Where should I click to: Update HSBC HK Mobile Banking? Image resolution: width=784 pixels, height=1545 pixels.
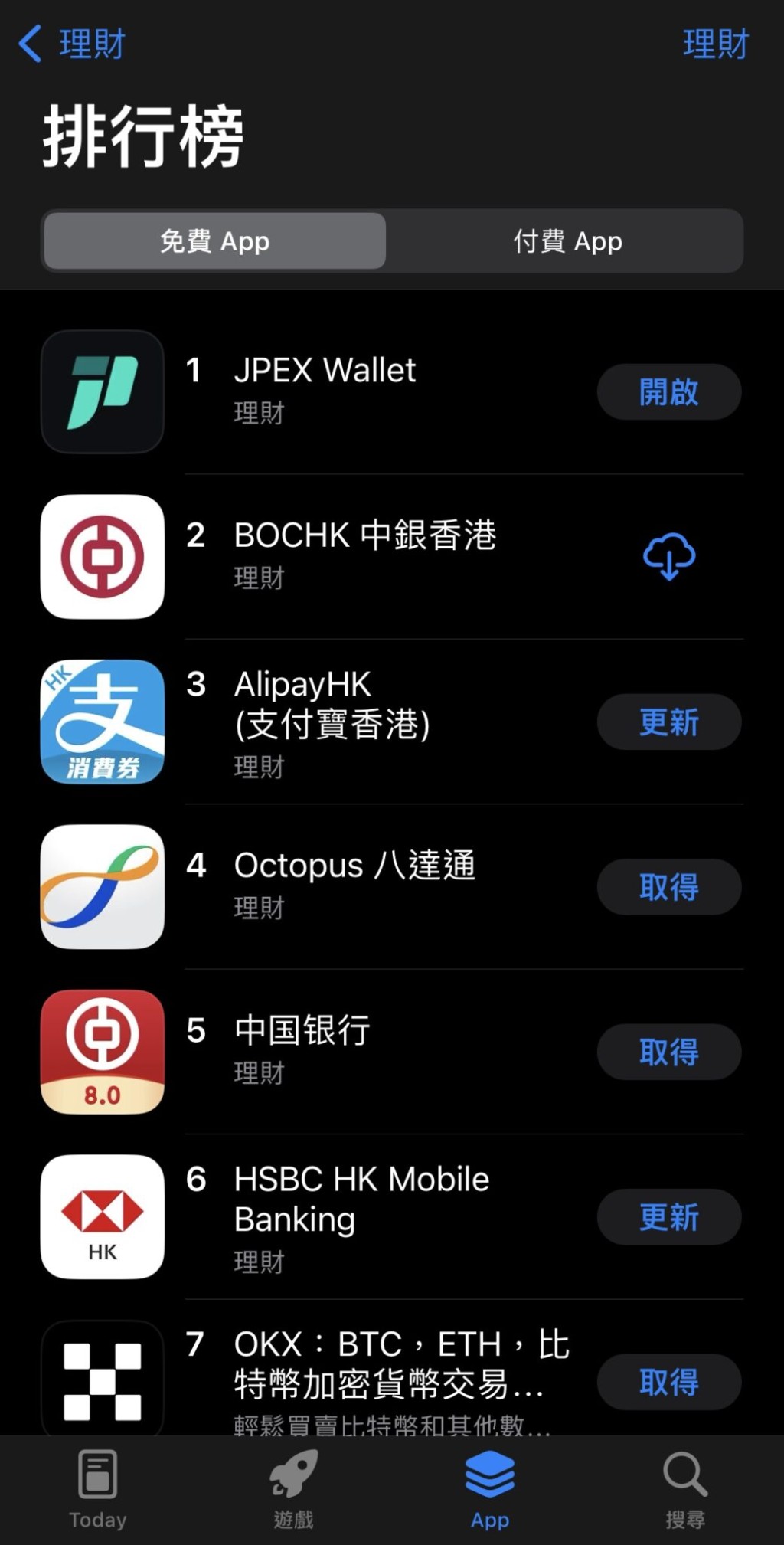pyautogui.click(x=669, y=1217)
